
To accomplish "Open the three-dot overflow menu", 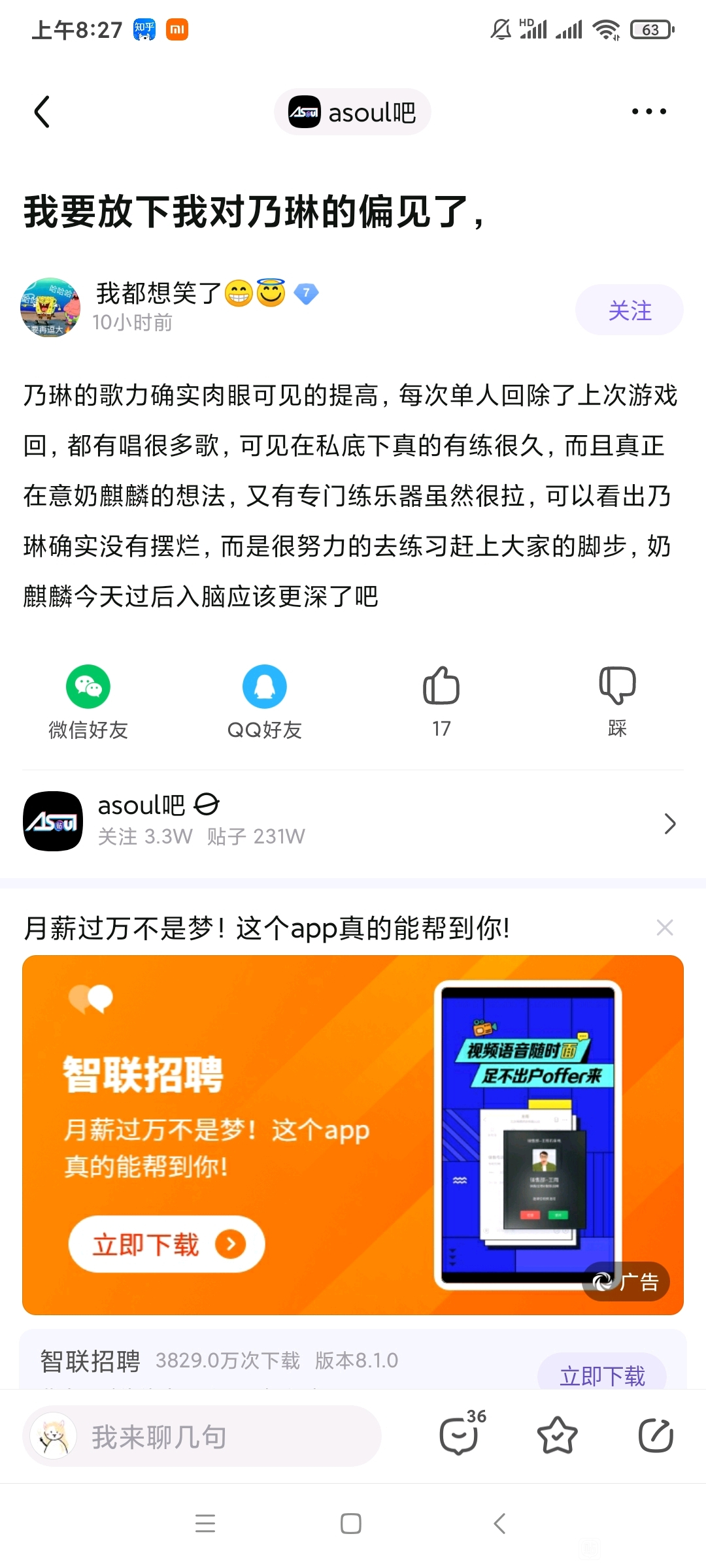I will 648,112.
